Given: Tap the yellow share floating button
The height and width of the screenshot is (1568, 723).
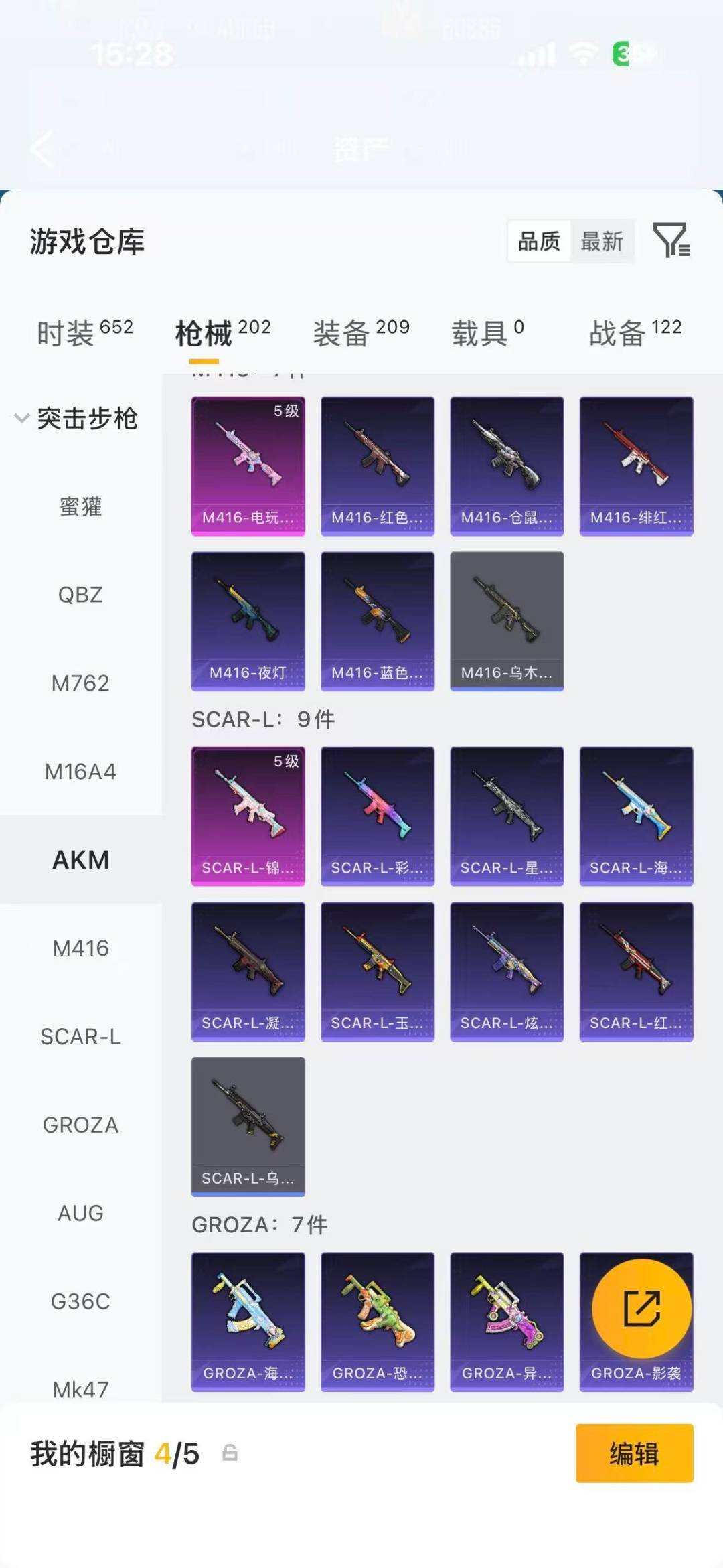Looking at the screenshot, I should (642, 1309).
